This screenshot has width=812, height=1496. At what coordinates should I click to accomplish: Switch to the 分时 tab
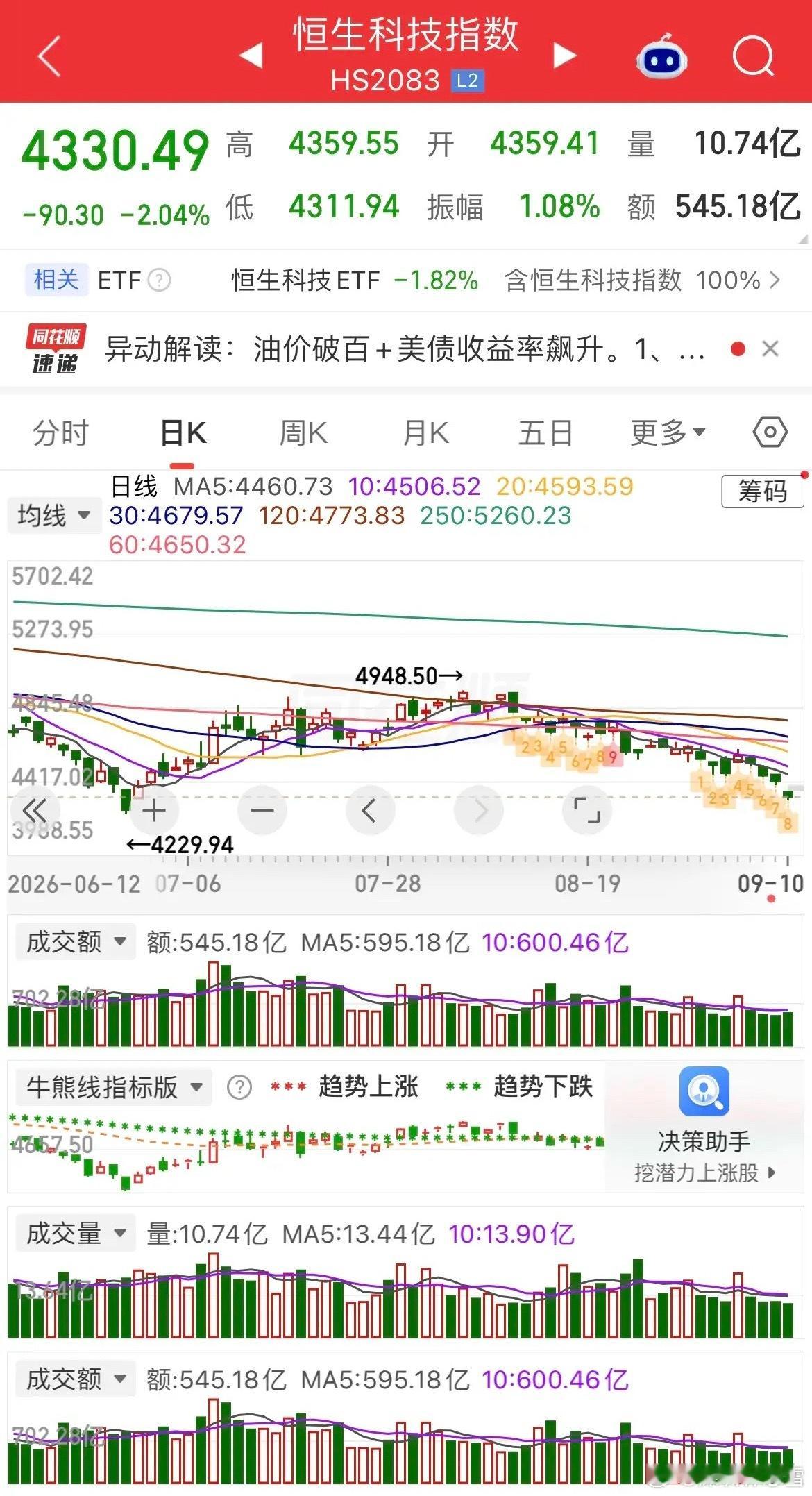(x=60, y=433)
